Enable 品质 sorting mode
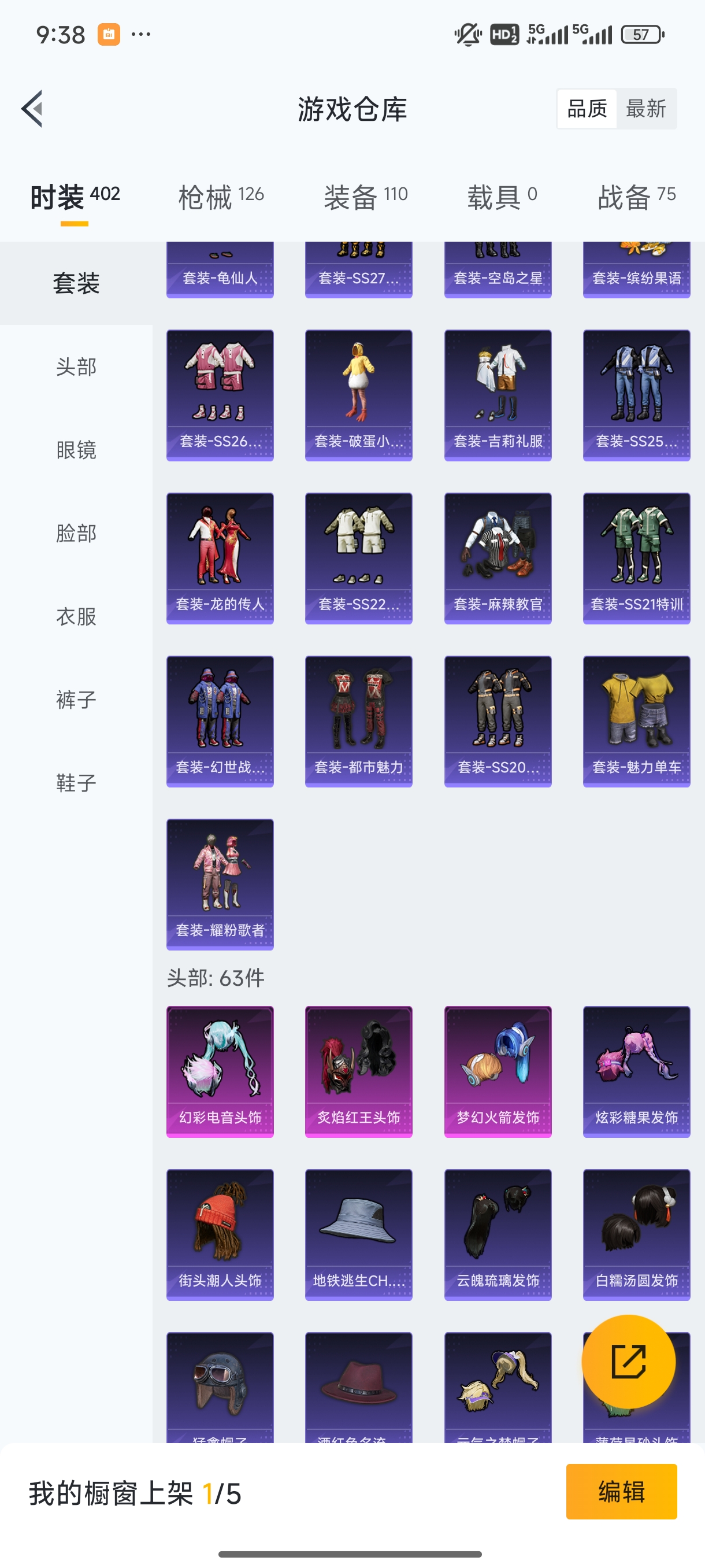This screenshot has width=705, height=1568. [x=588, y=108]
